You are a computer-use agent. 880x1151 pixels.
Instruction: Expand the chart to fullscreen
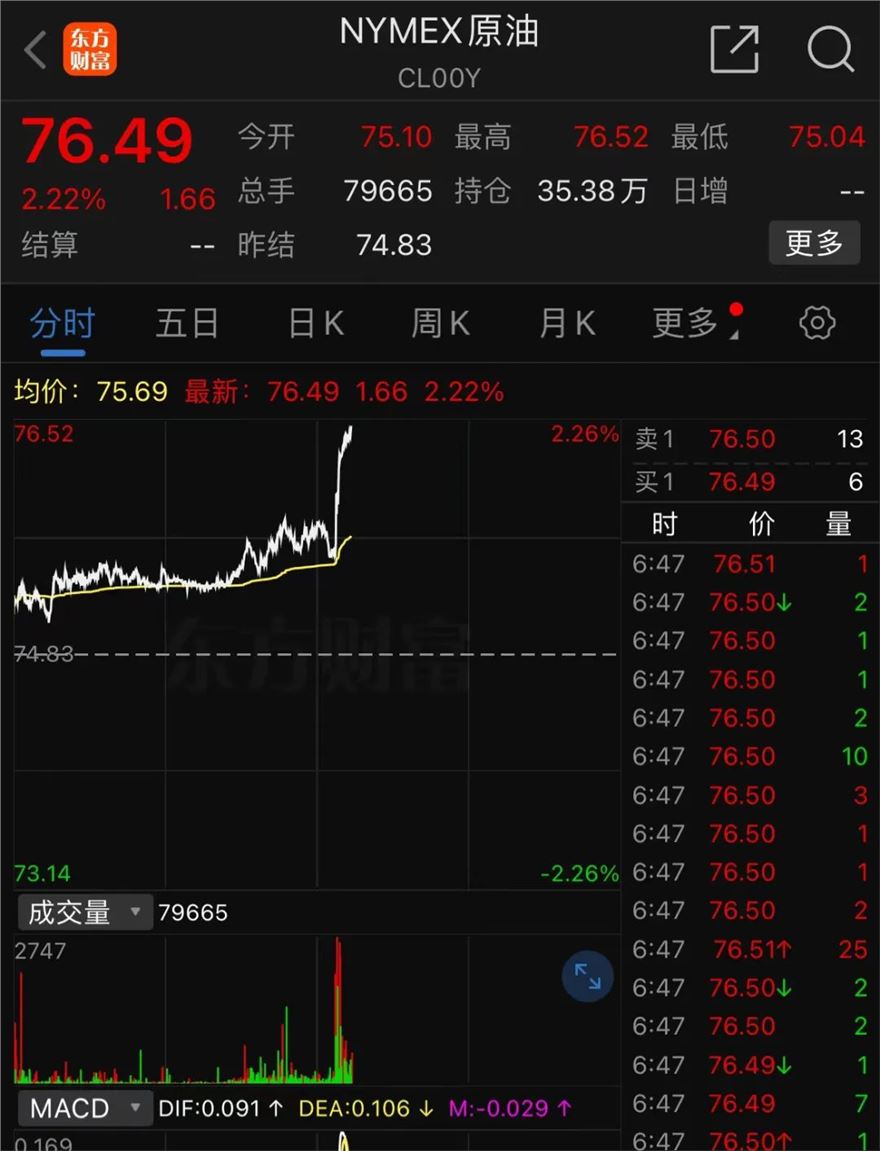point(587,977)
